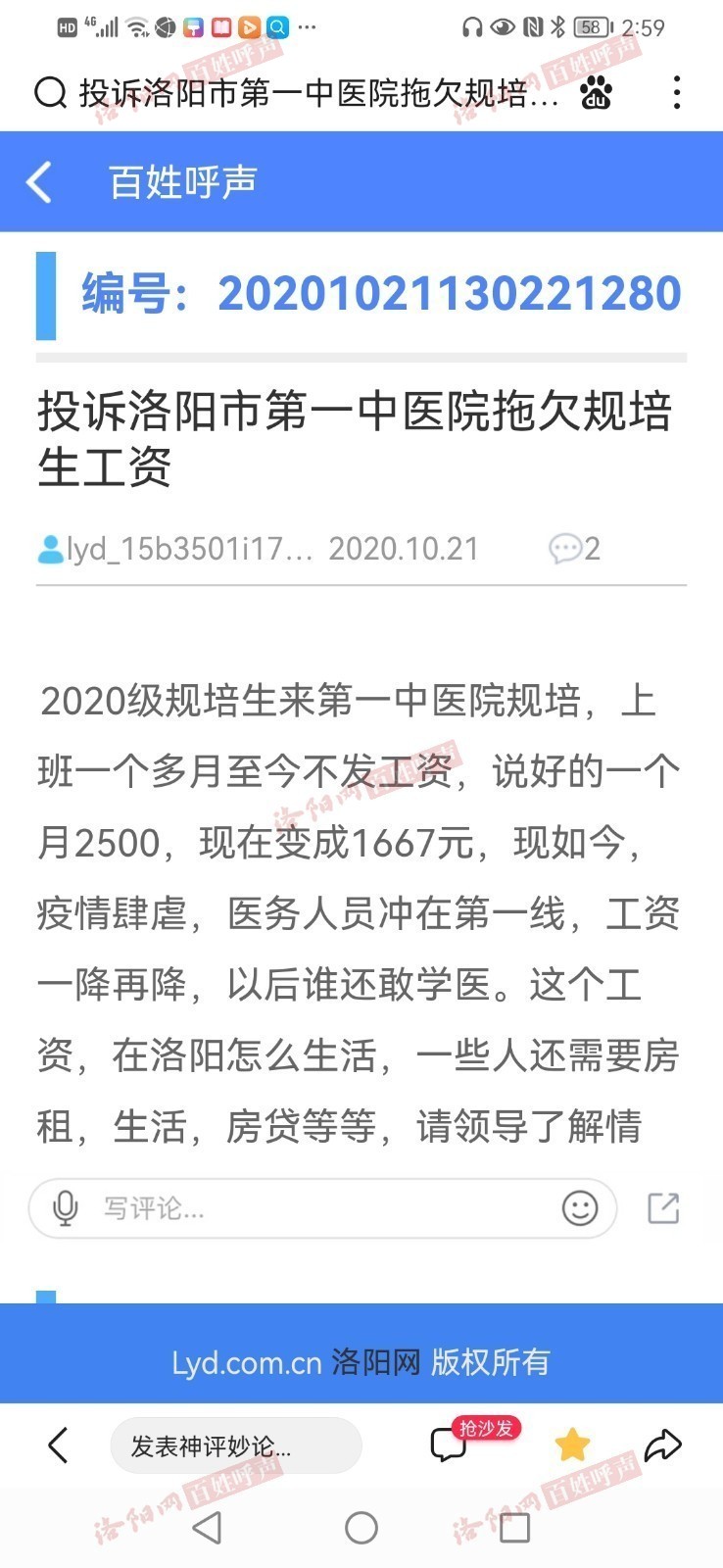Screen dimensions: 723x1568
Task: Go to the system home screen
Action: pos(361,1528)
